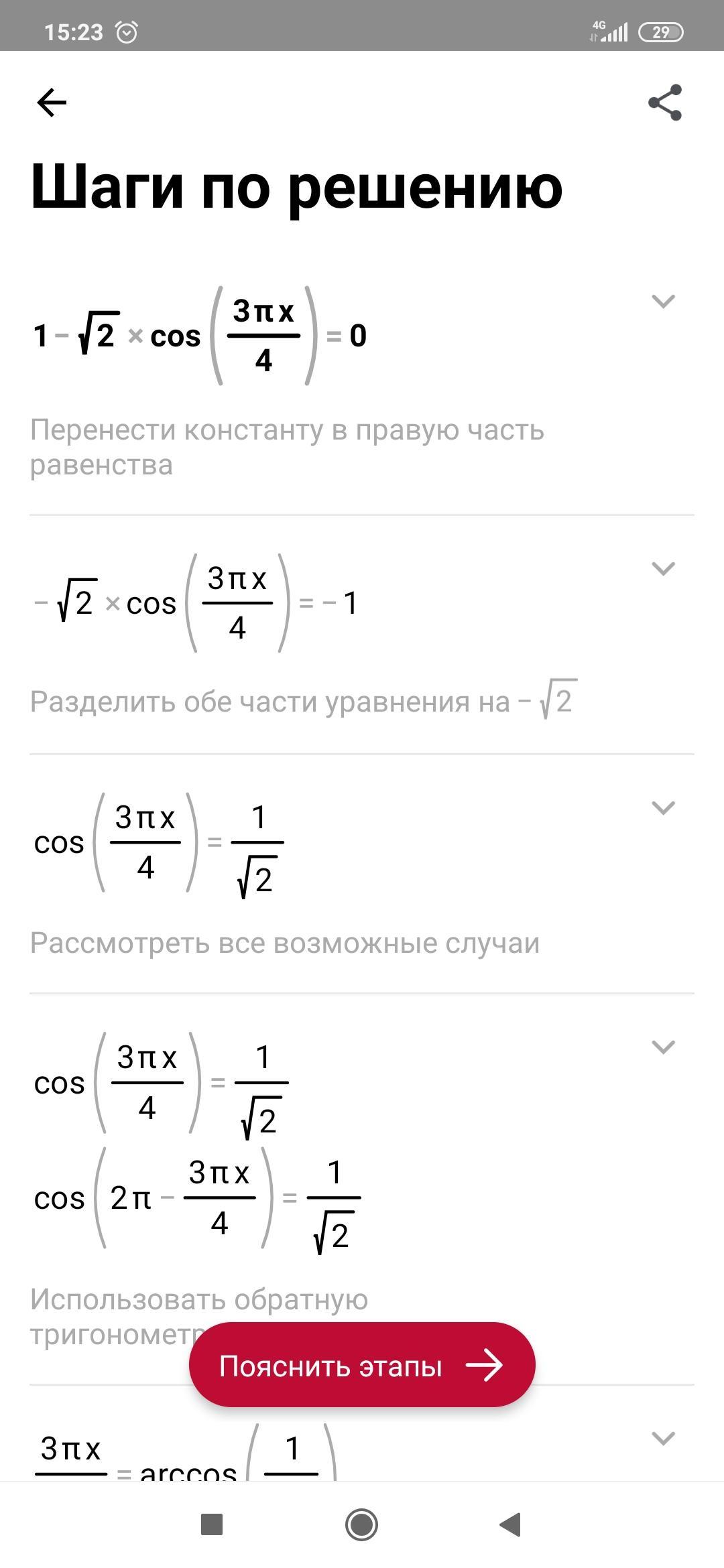Go to the home screen
The height and width of the screenshot is (1568, 724).
362,1524
